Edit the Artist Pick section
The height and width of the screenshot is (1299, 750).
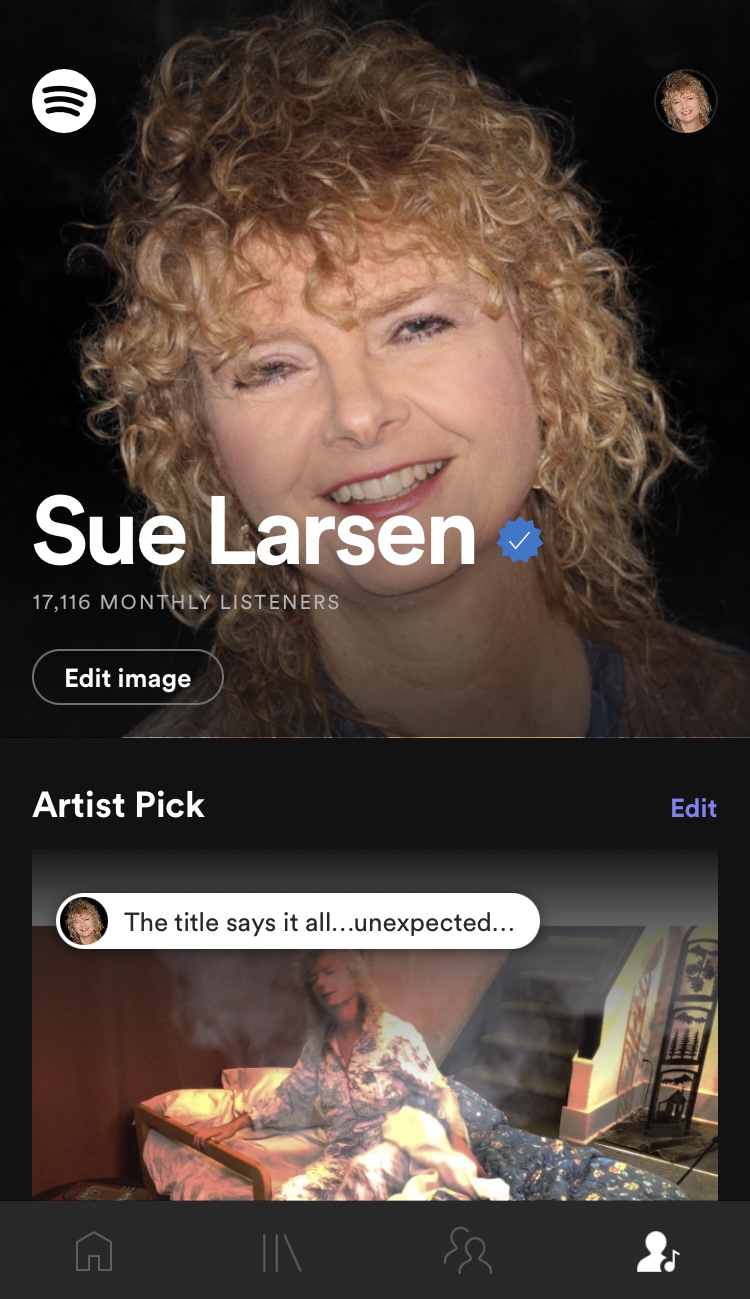693,808
